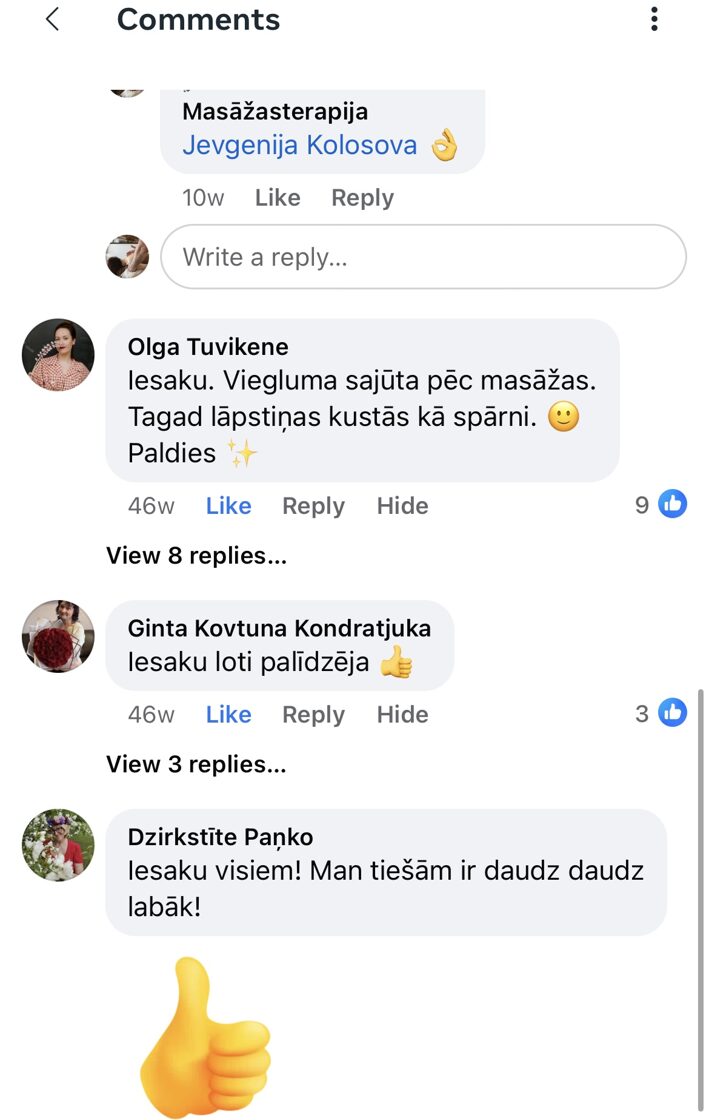709x1120 pixels.
Task: View the 9 reactions on Olga's comment
Action: click(x=662, y=505)
